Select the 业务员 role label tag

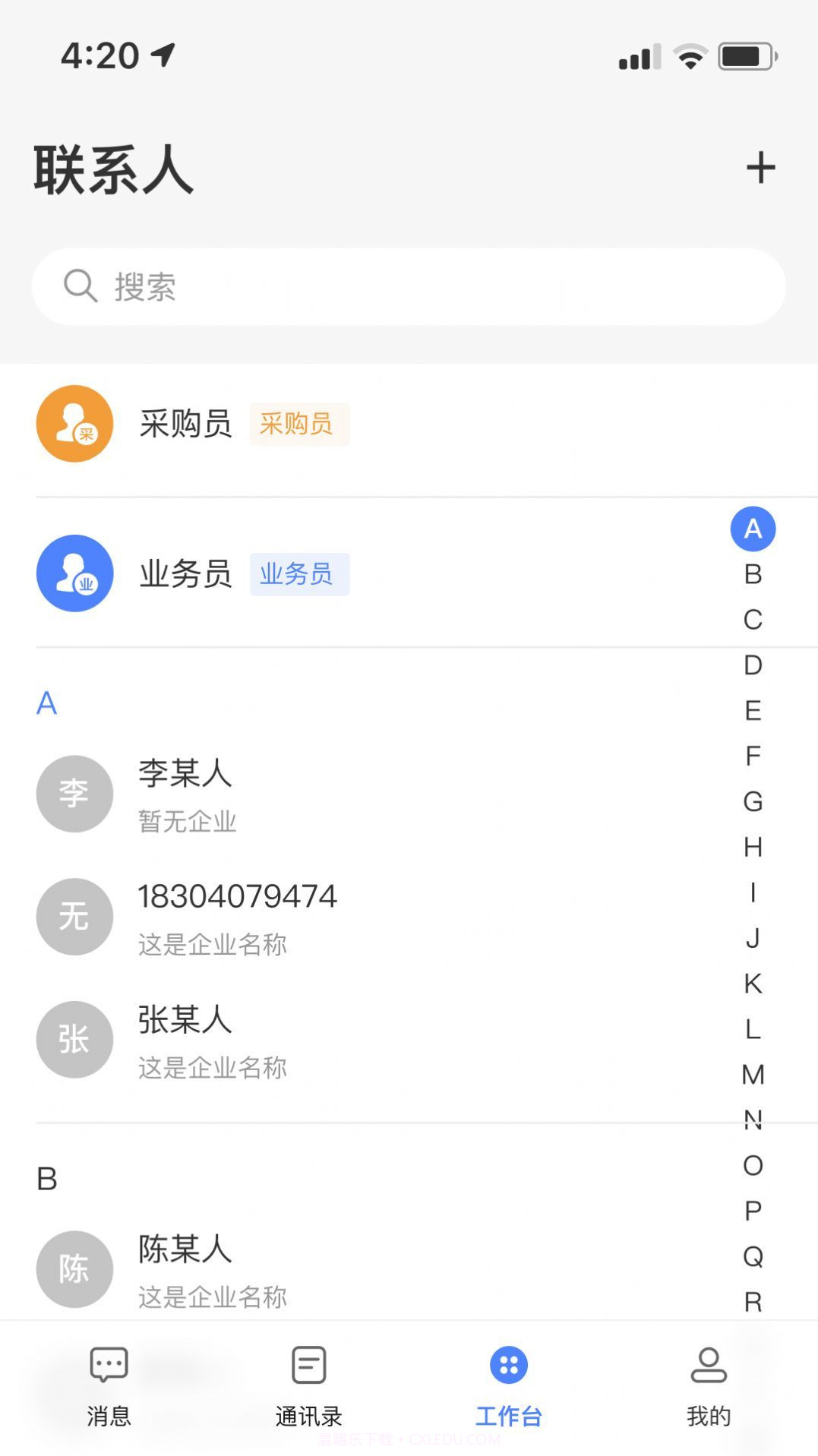(x=299, y=575)
